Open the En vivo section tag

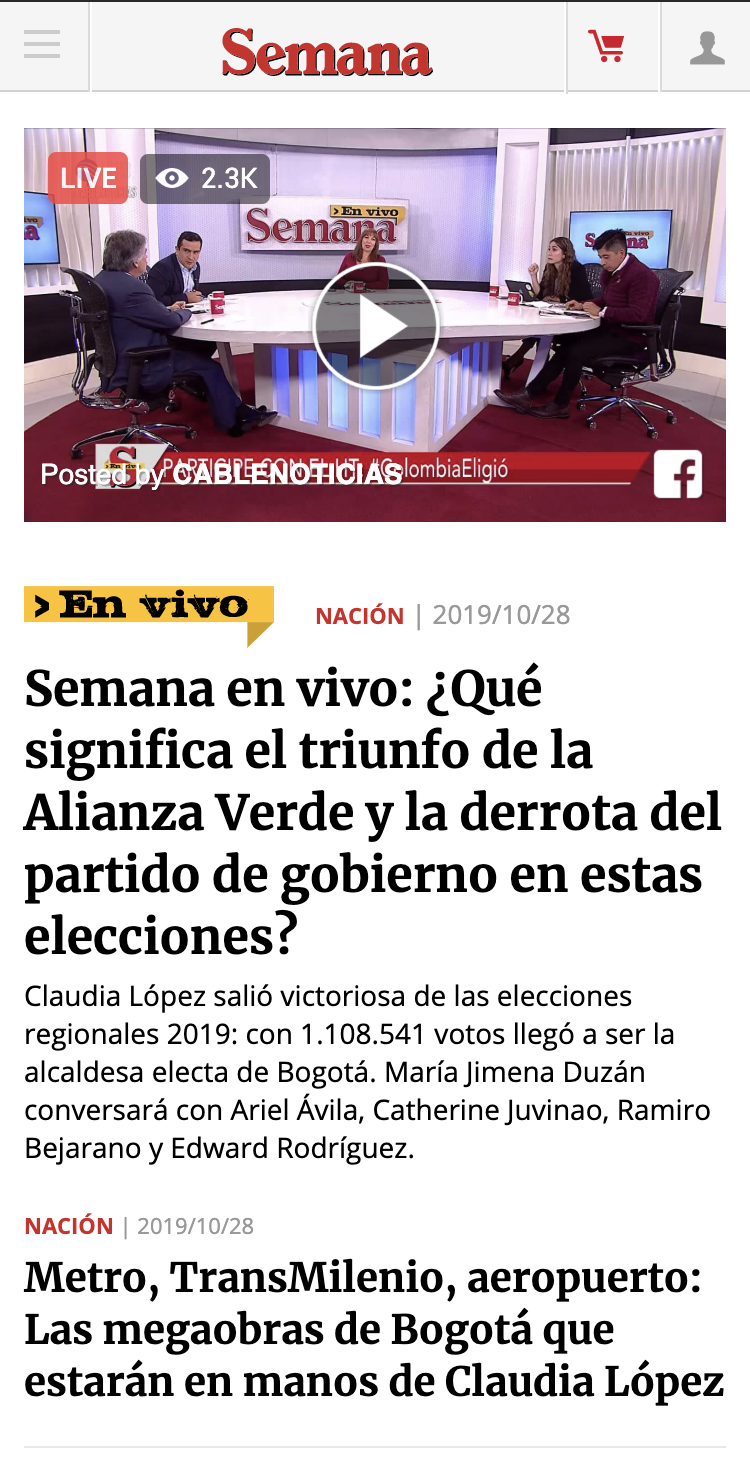(147, 606)
